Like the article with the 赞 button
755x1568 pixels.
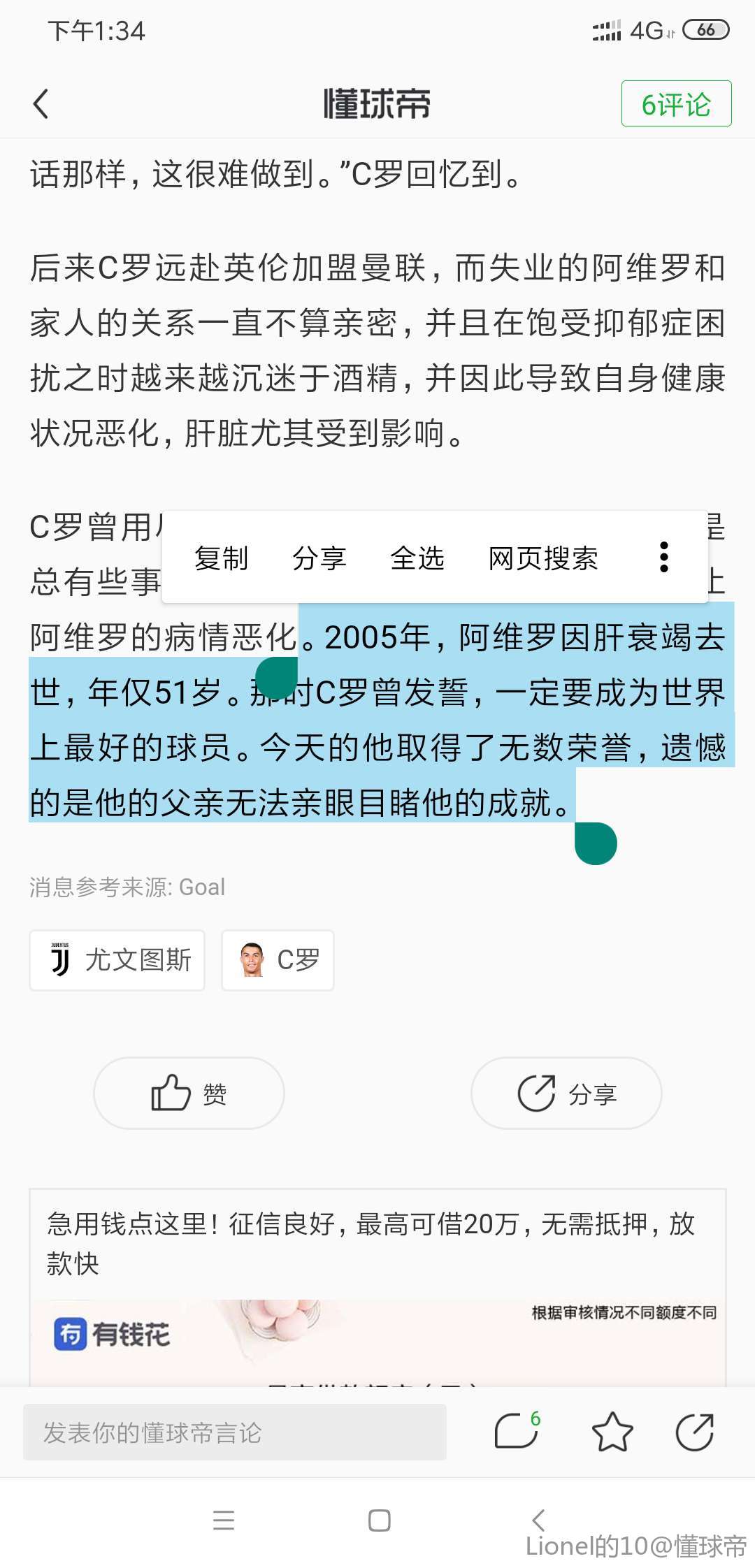[189, 1093]
